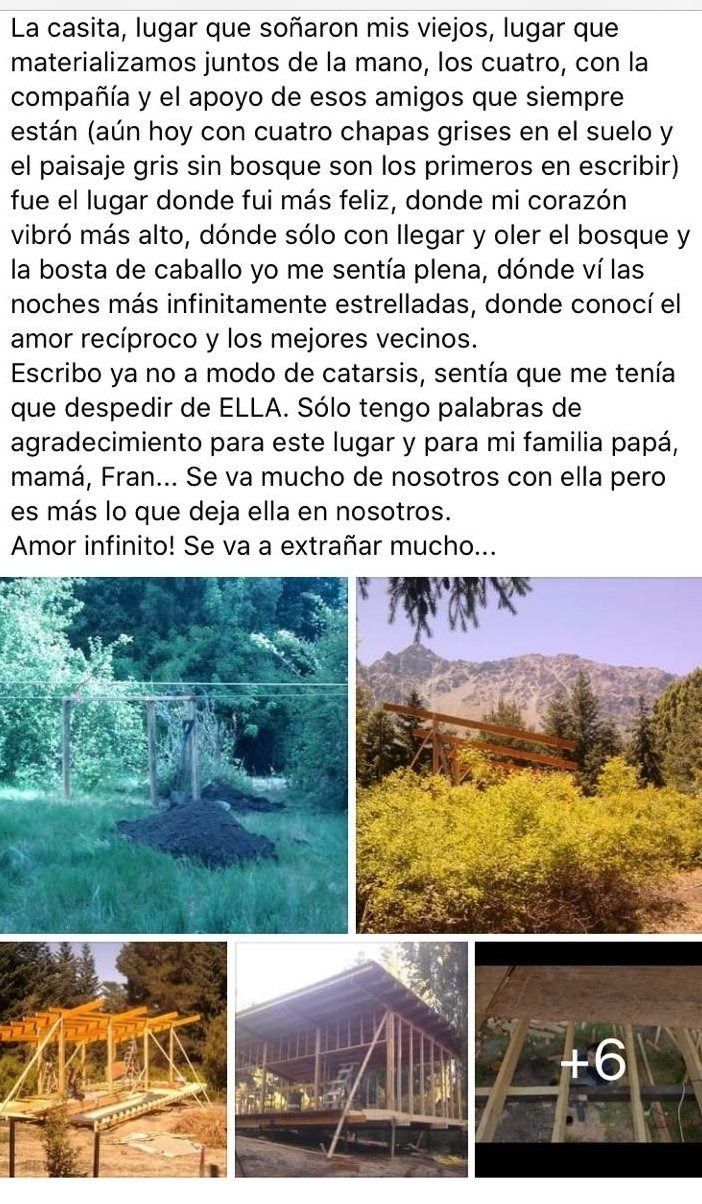Open the photo of the framed house with roof

click(x=350, y=1058)
